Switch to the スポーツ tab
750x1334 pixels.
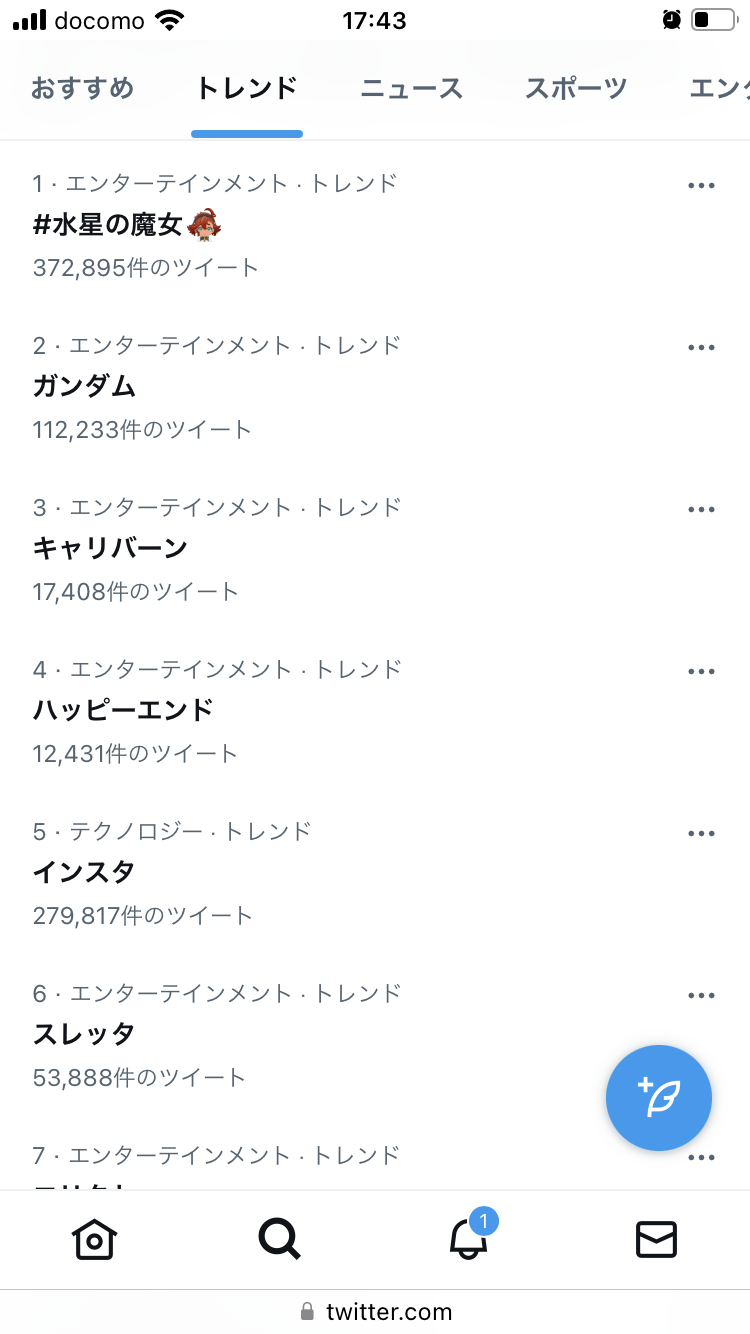point(575,88)
